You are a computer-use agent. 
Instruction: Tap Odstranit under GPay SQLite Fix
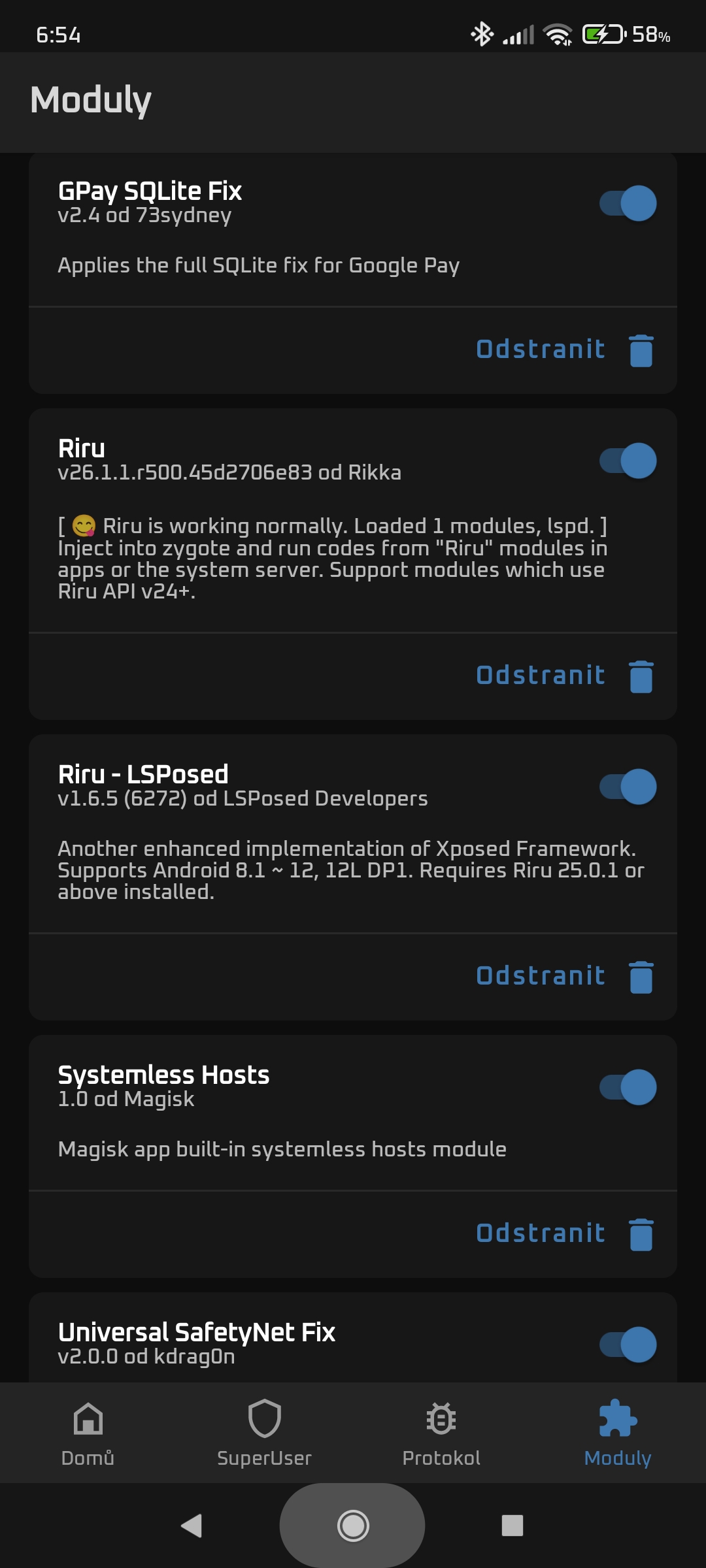coord(565,350)
